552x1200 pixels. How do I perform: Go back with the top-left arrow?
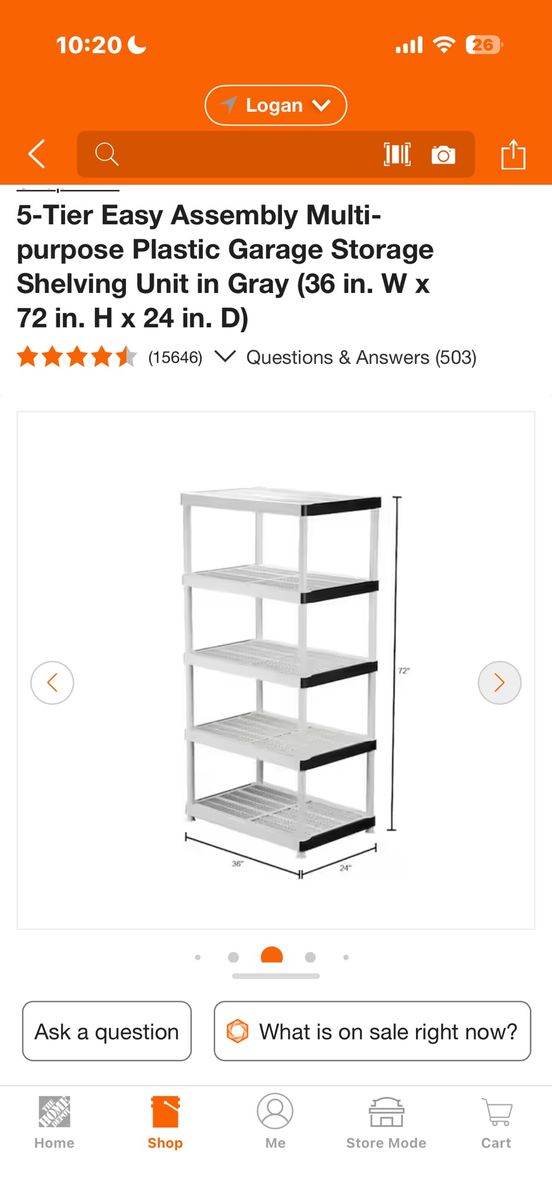click(37, 154)
